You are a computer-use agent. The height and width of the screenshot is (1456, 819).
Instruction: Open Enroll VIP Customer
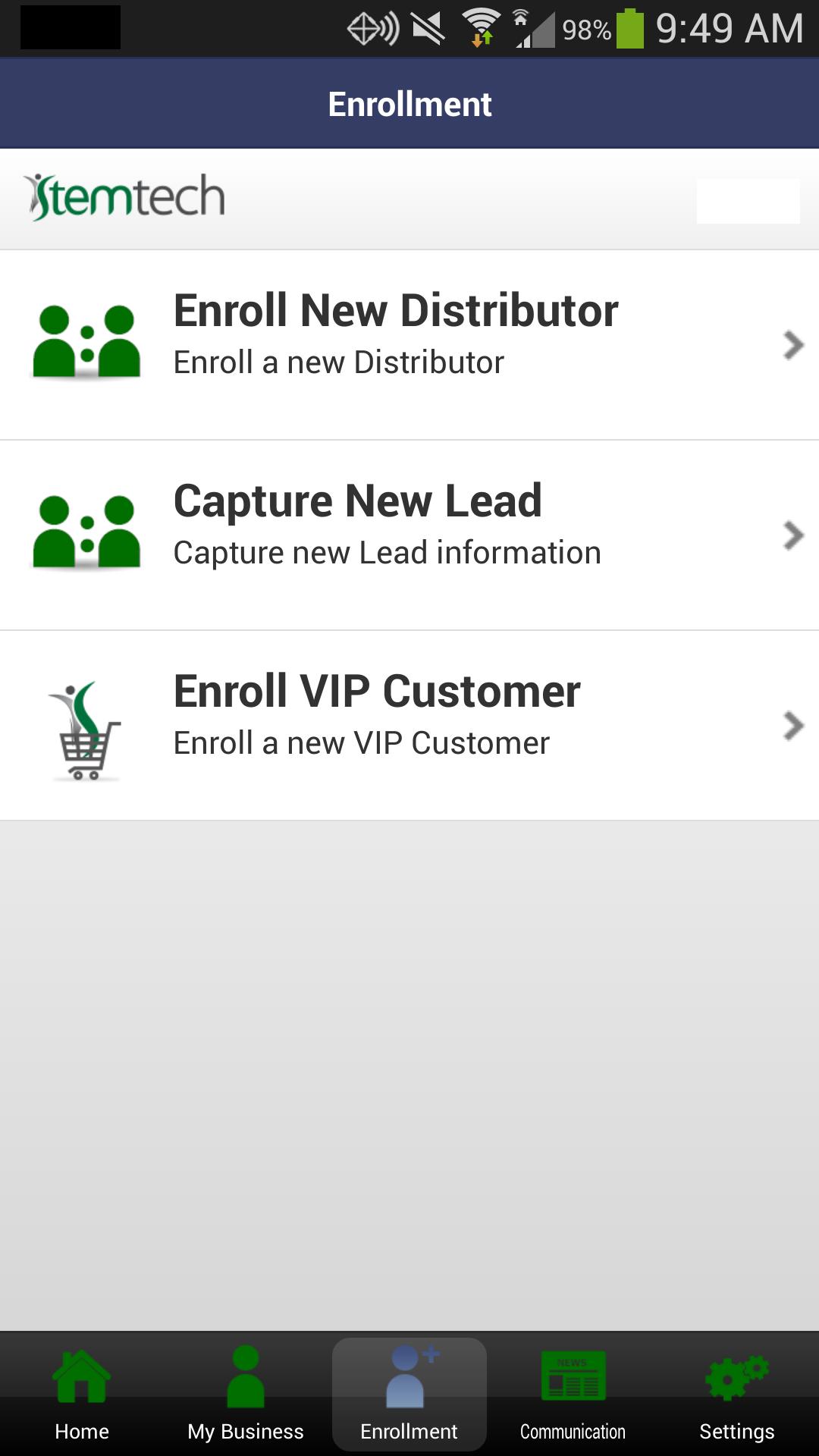(x=409, y=726)
